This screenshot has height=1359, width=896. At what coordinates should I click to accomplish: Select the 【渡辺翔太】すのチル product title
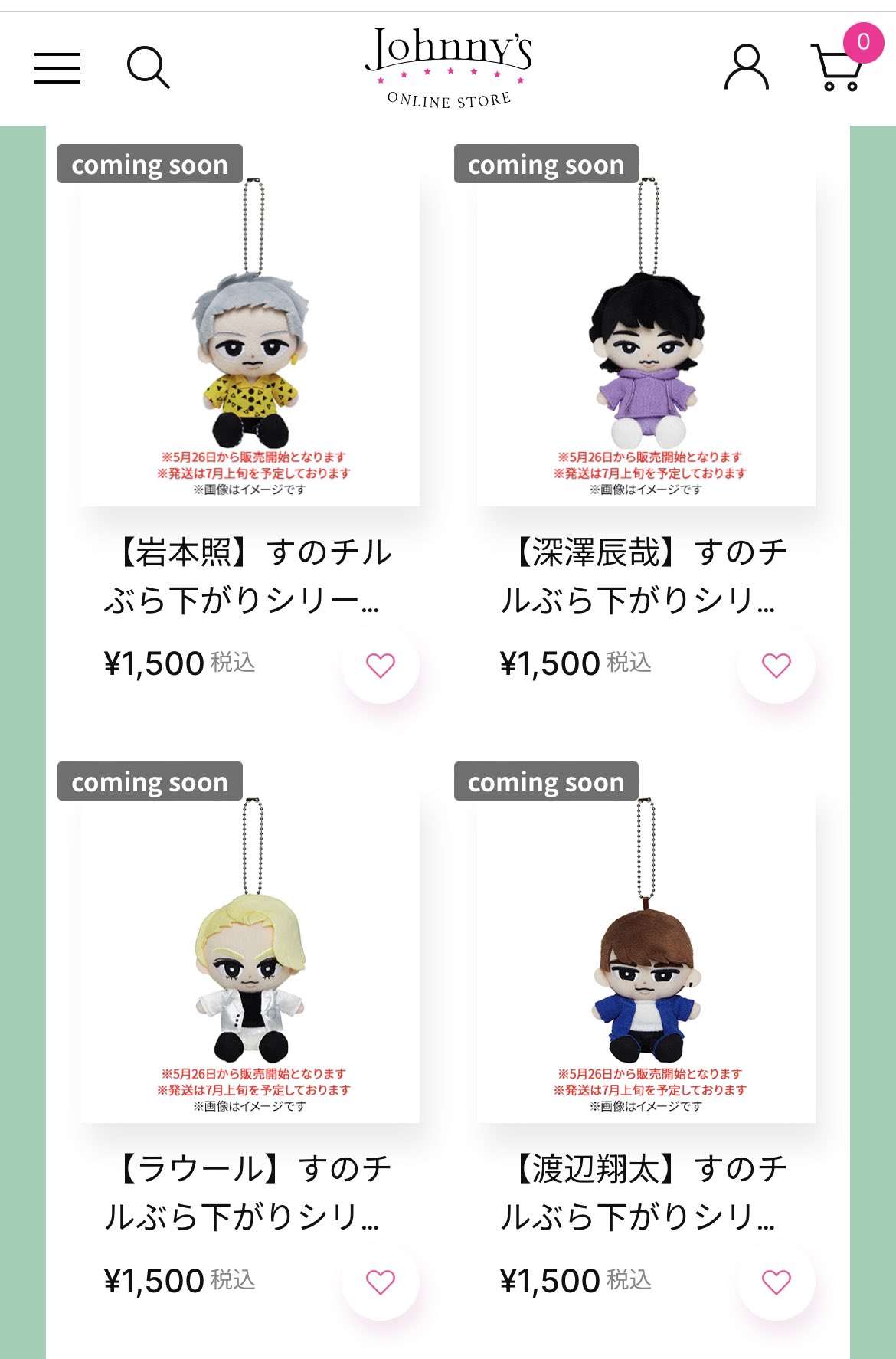[646, 1193]
